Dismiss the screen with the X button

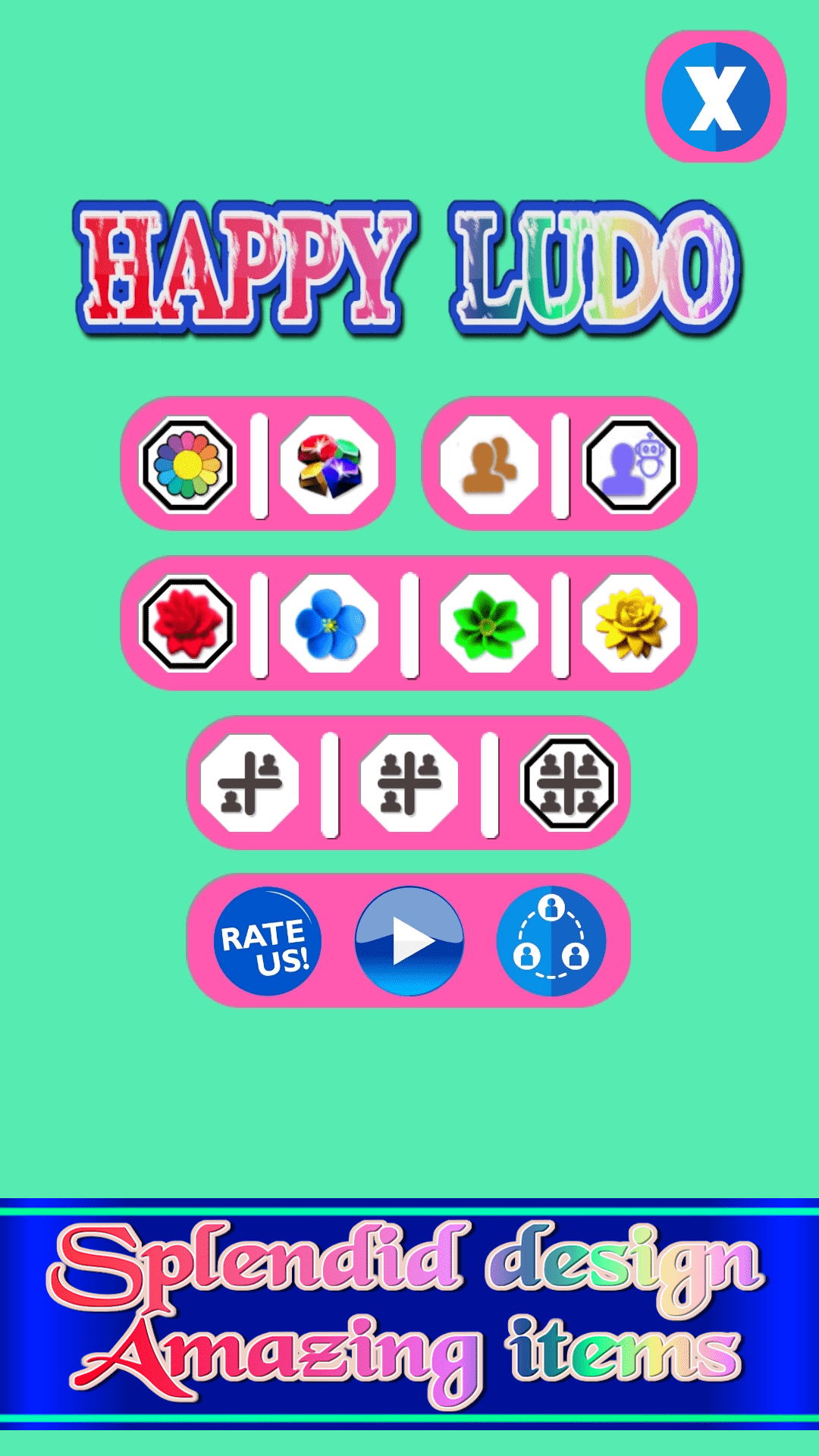(x=714, y=96)
